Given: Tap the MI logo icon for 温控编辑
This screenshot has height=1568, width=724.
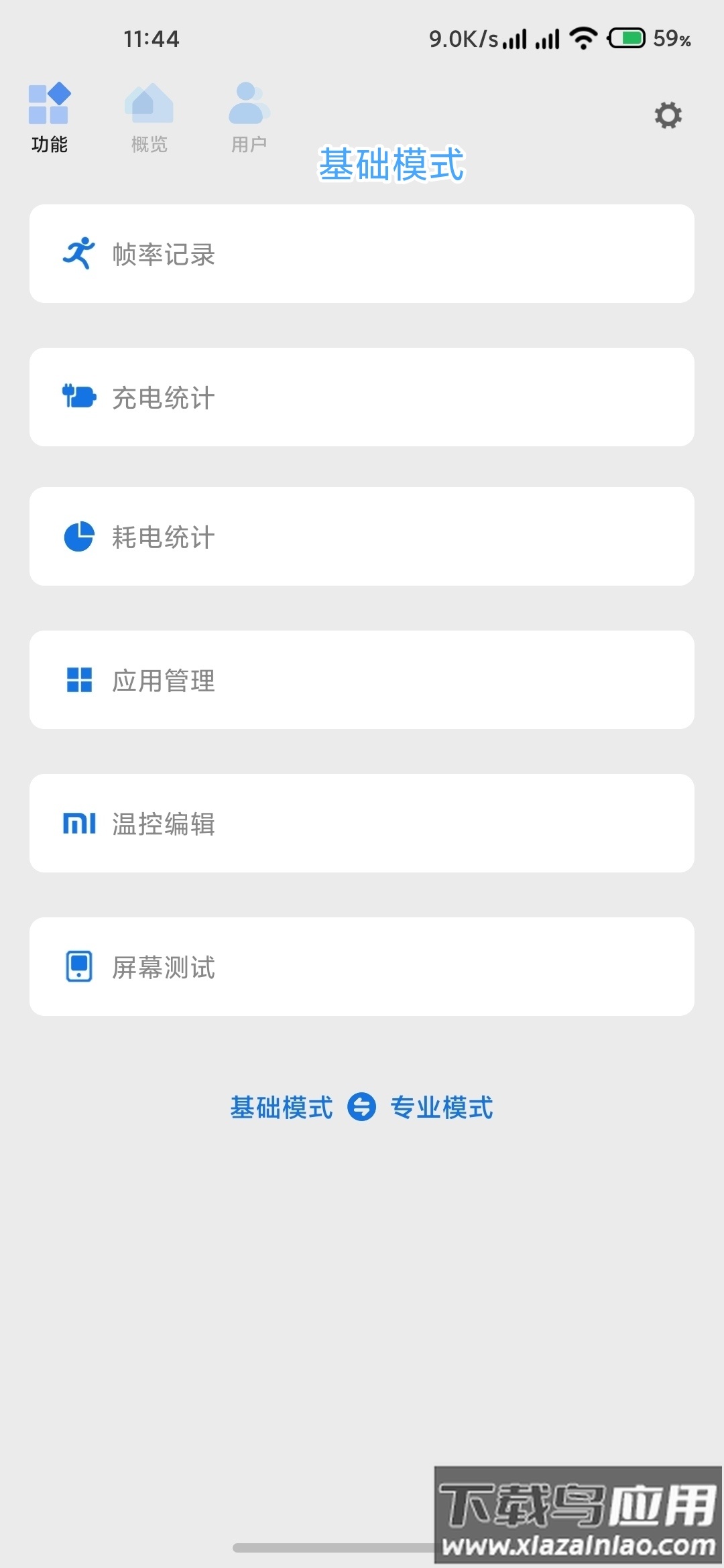Looking at the screenshot, I should click(x=79, y=824).
